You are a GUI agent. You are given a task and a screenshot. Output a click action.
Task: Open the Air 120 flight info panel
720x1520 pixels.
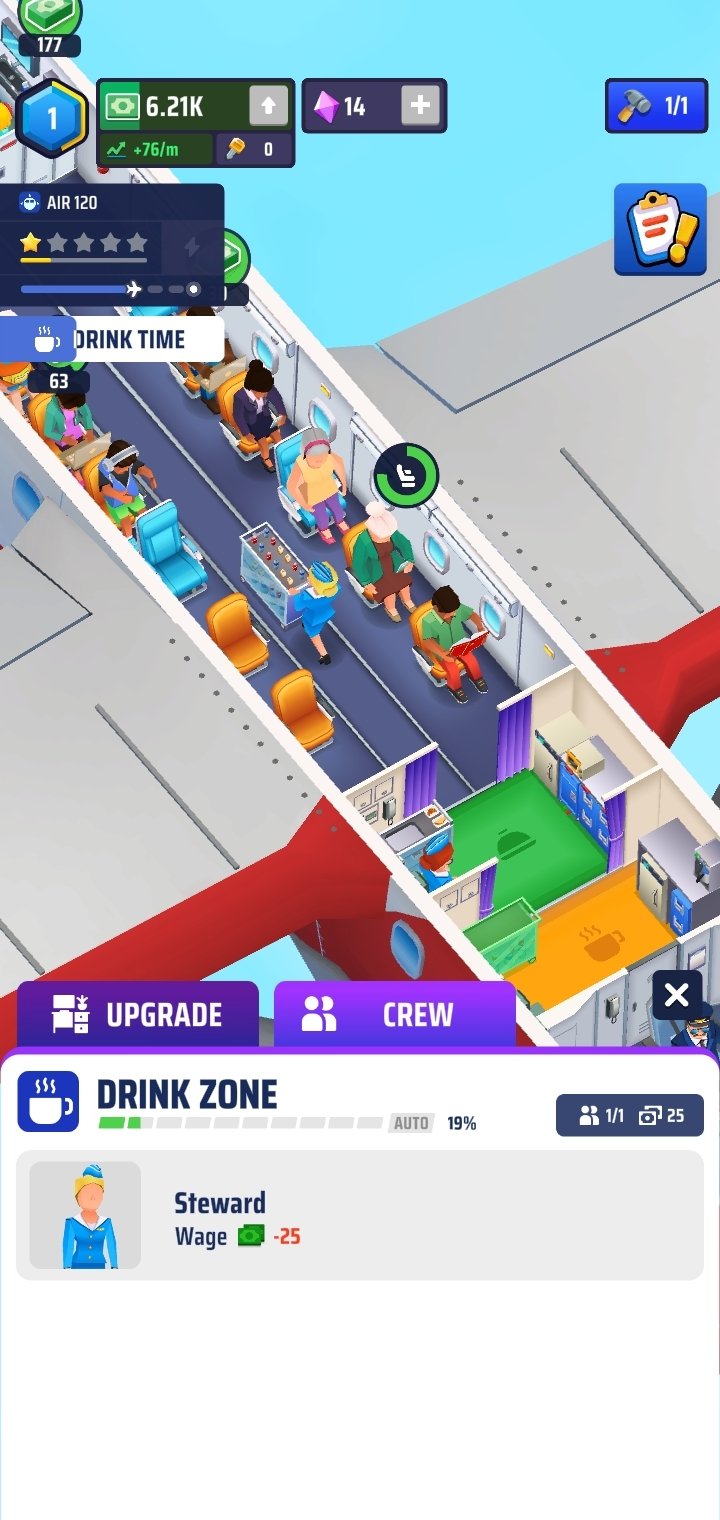(110, 240)
